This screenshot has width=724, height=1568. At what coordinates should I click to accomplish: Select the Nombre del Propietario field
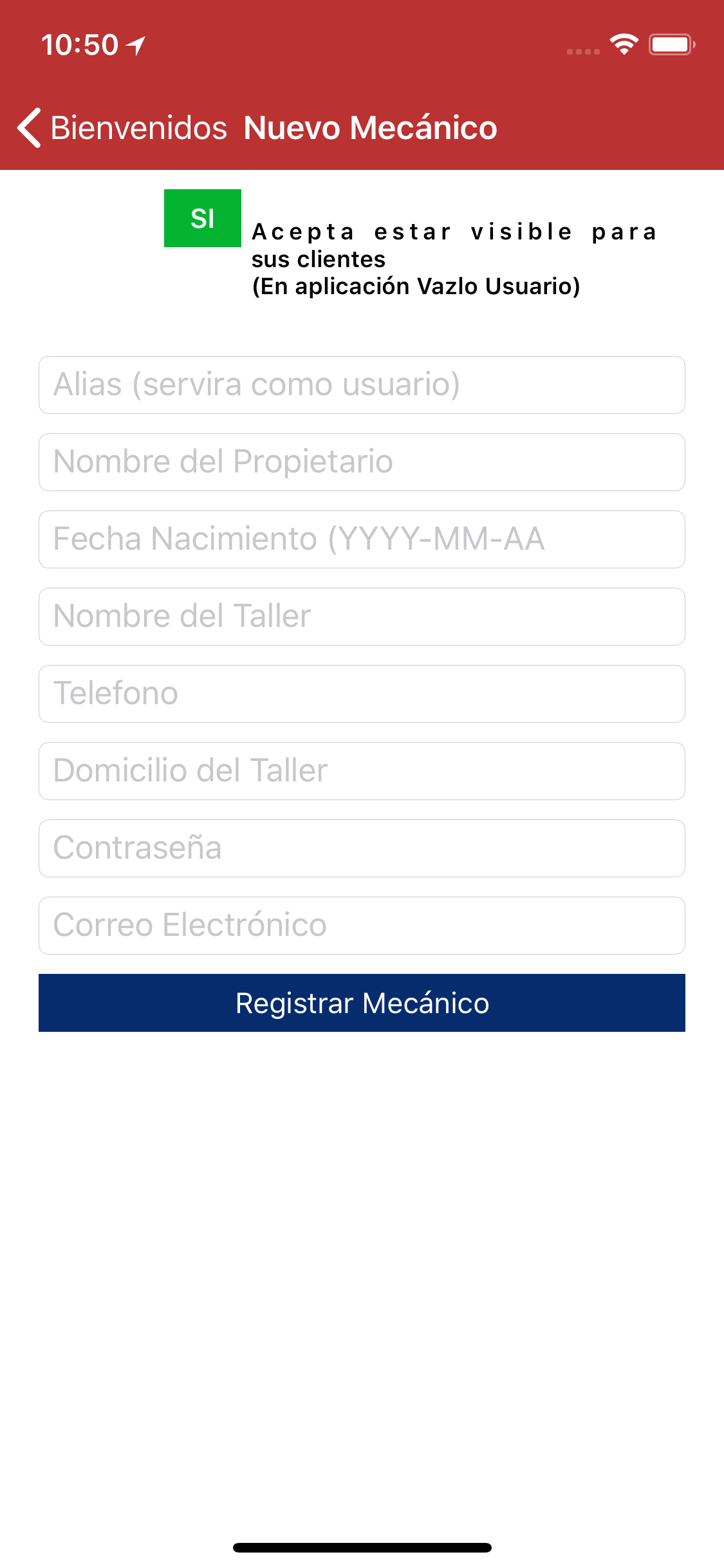(x=362, y=462)
